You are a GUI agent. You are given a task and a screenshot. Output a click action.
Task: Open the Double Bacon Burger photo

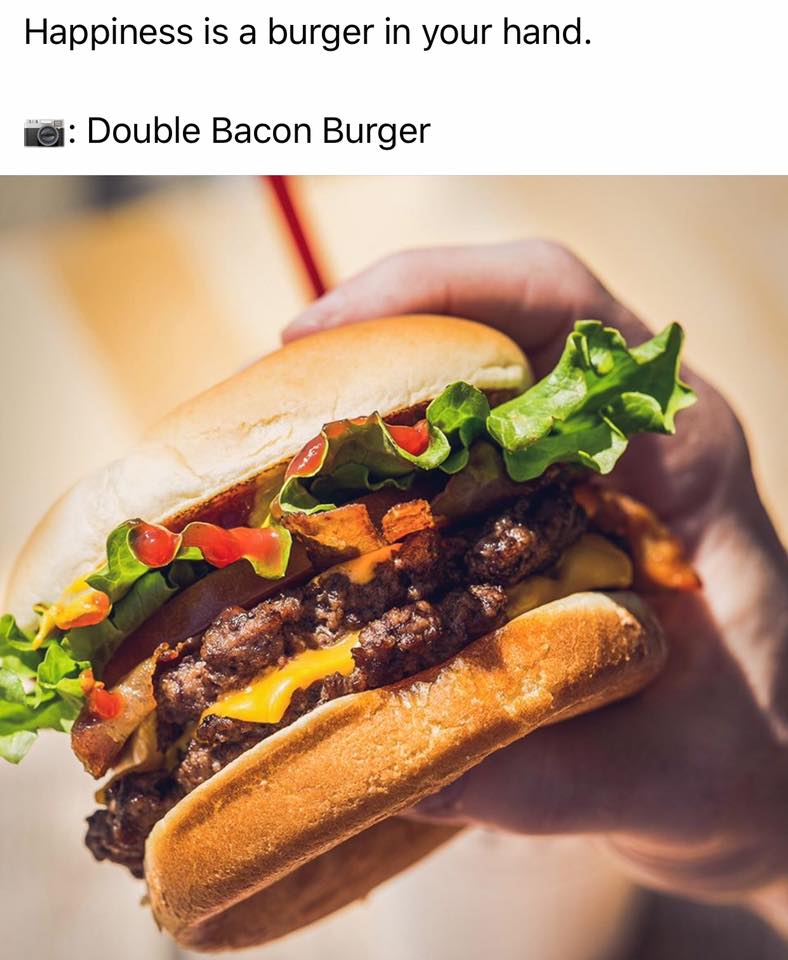tap(394, 567)
